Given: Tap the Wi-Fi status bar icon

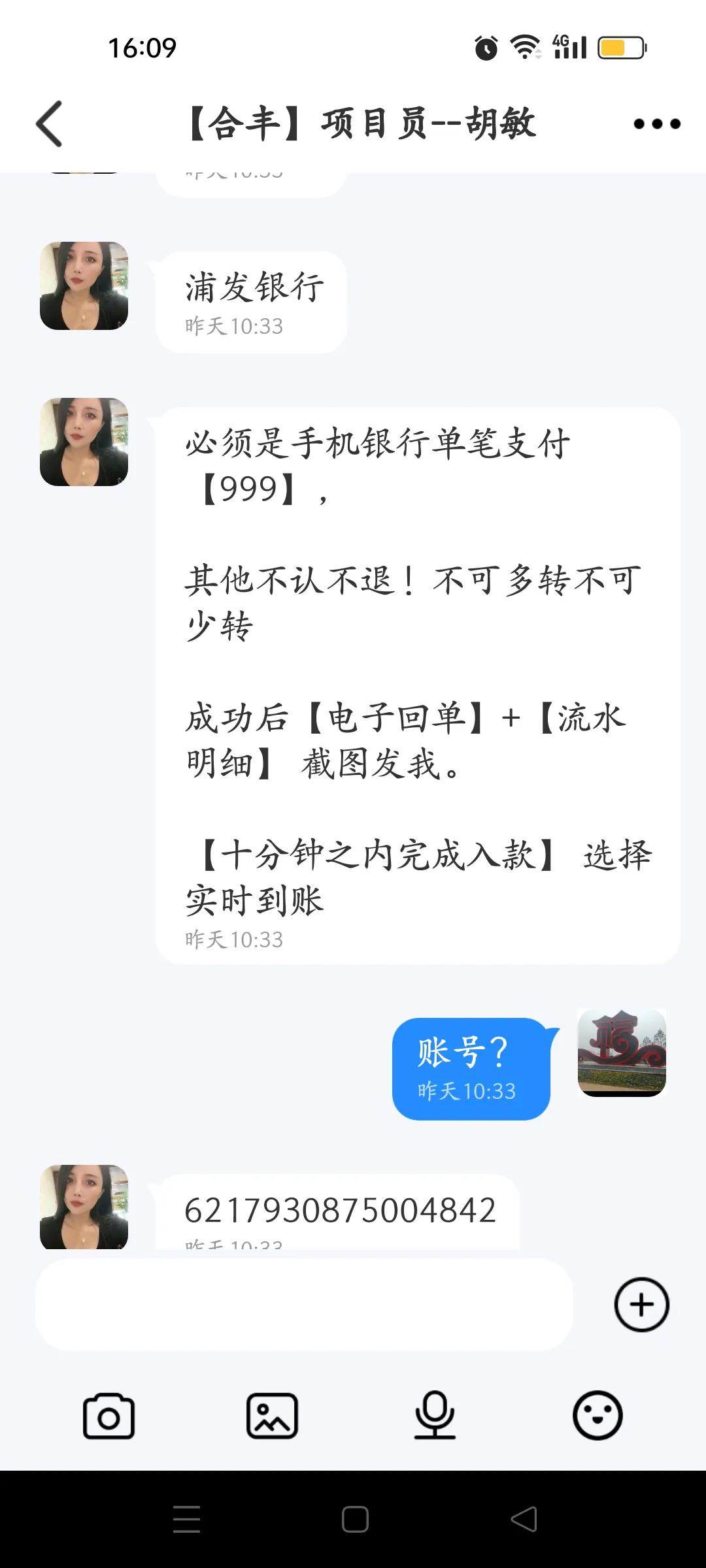Looking at the screenshot, I should point(523,46).
